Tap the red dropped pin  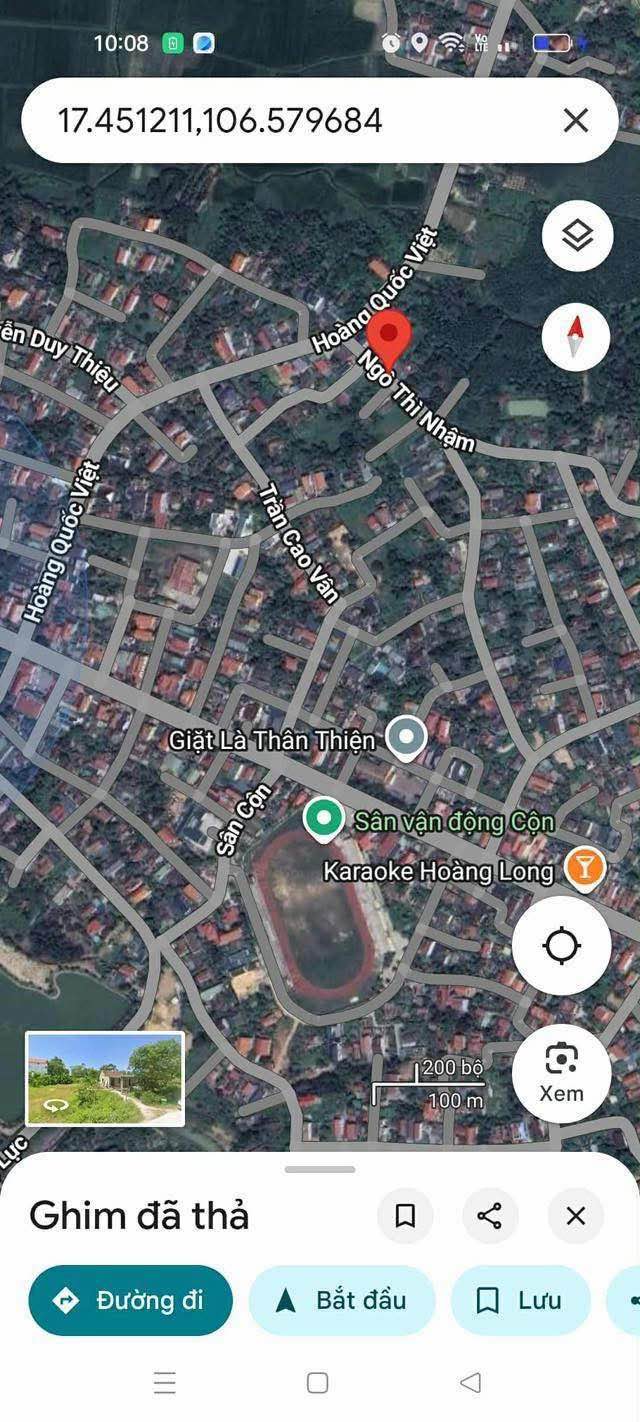click(389, 336)
